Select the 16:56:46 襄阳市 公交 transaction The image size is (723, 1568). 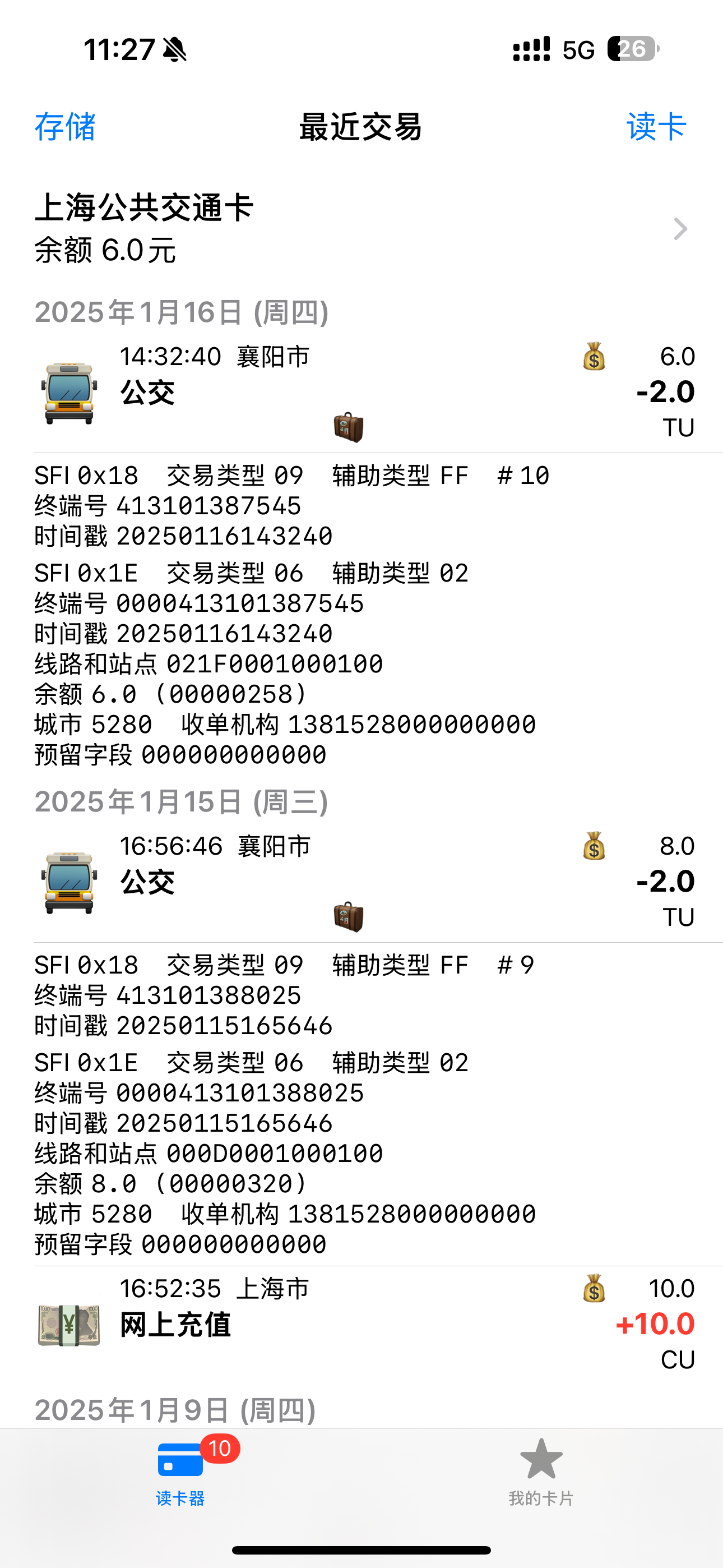(x=361, y=881)
